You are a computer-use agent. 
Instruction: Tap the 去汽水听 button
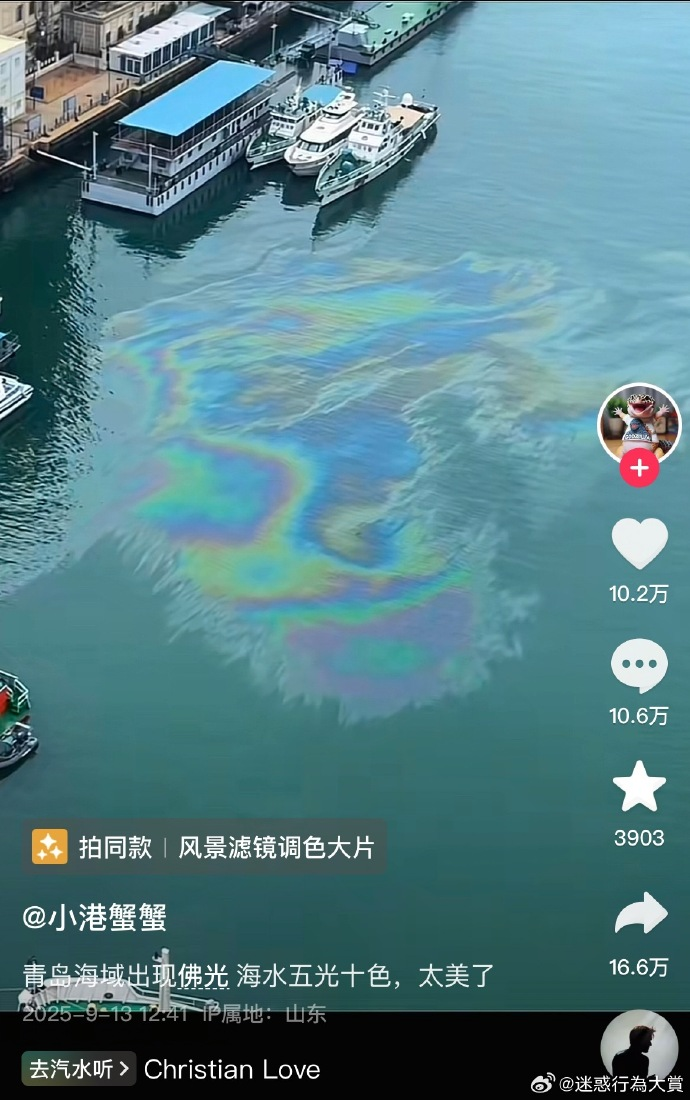coord(79,1068)
